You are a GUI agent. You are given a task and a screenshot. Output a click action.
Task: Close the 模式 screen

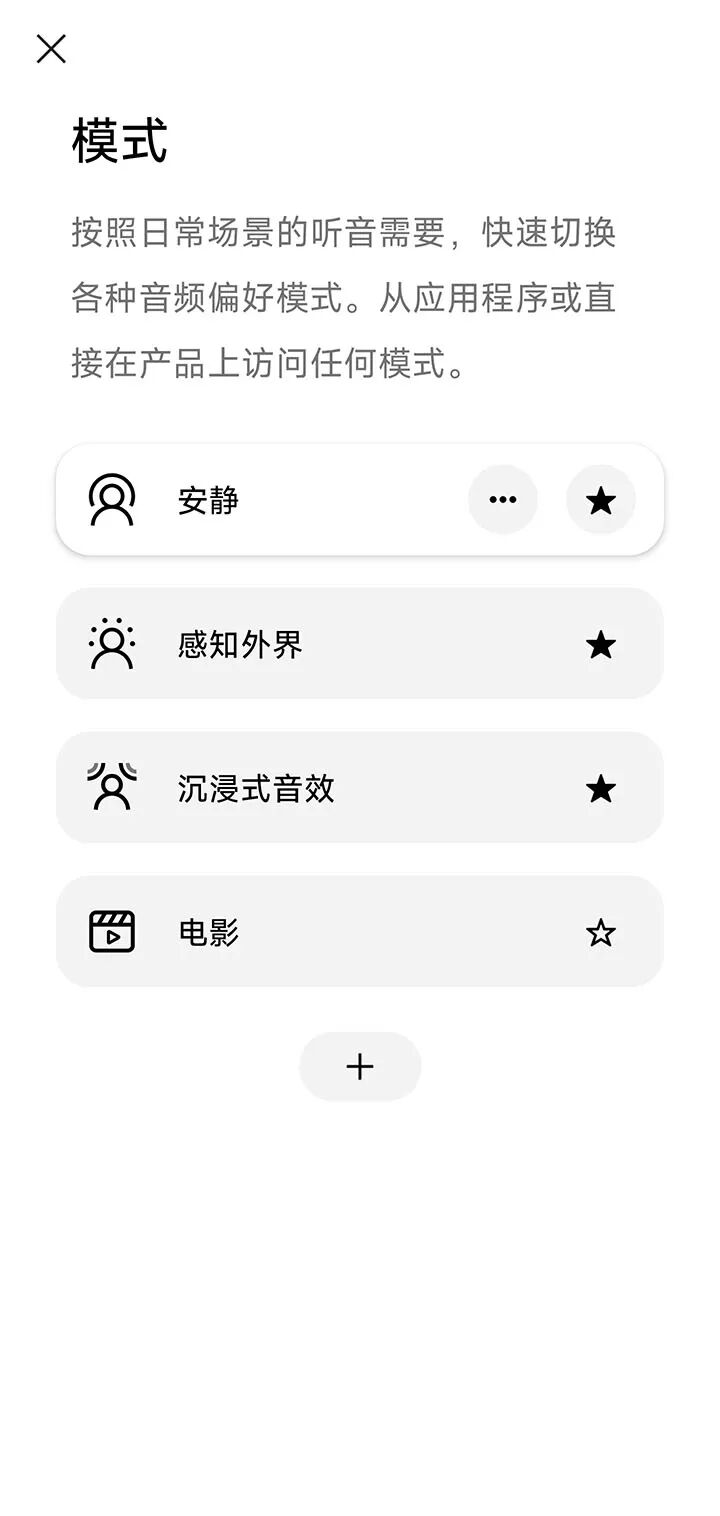click(x=51, y=49)
